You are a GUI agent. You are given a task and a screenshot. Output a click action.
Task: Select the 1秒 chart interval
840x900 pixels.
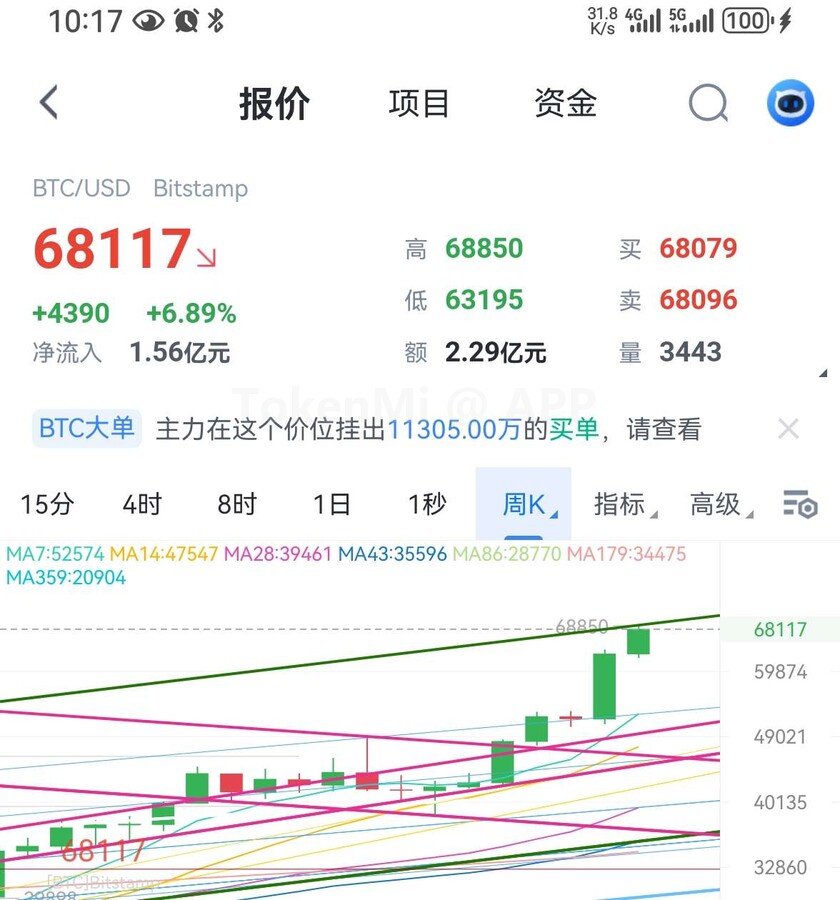[427, 504]
